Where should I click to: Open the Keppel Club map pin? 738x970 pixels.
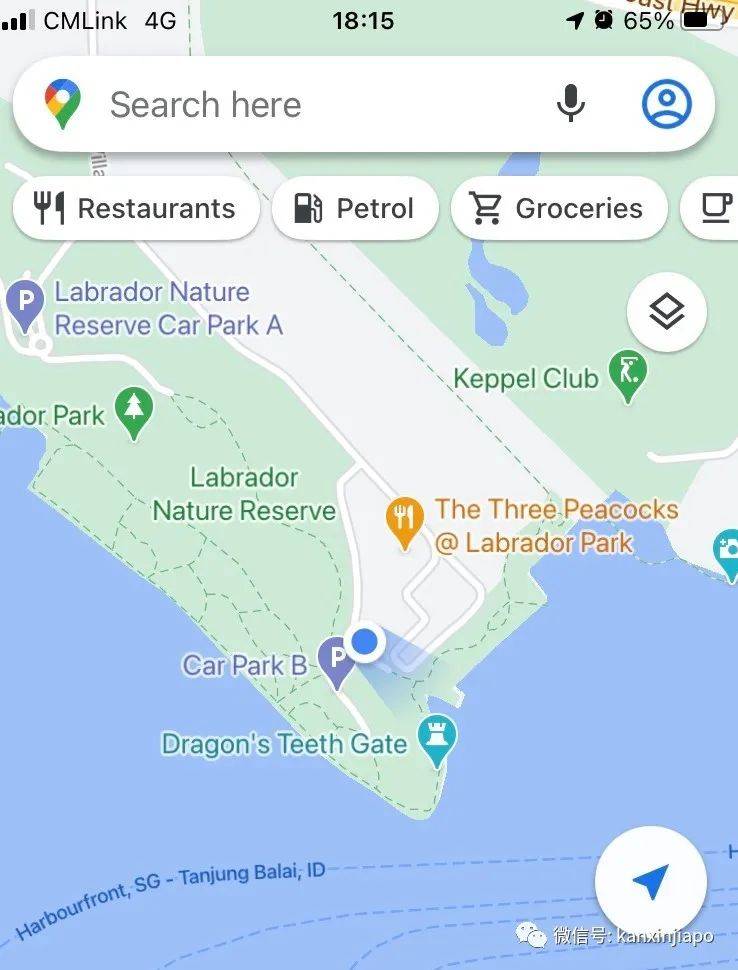coord(628,376)
